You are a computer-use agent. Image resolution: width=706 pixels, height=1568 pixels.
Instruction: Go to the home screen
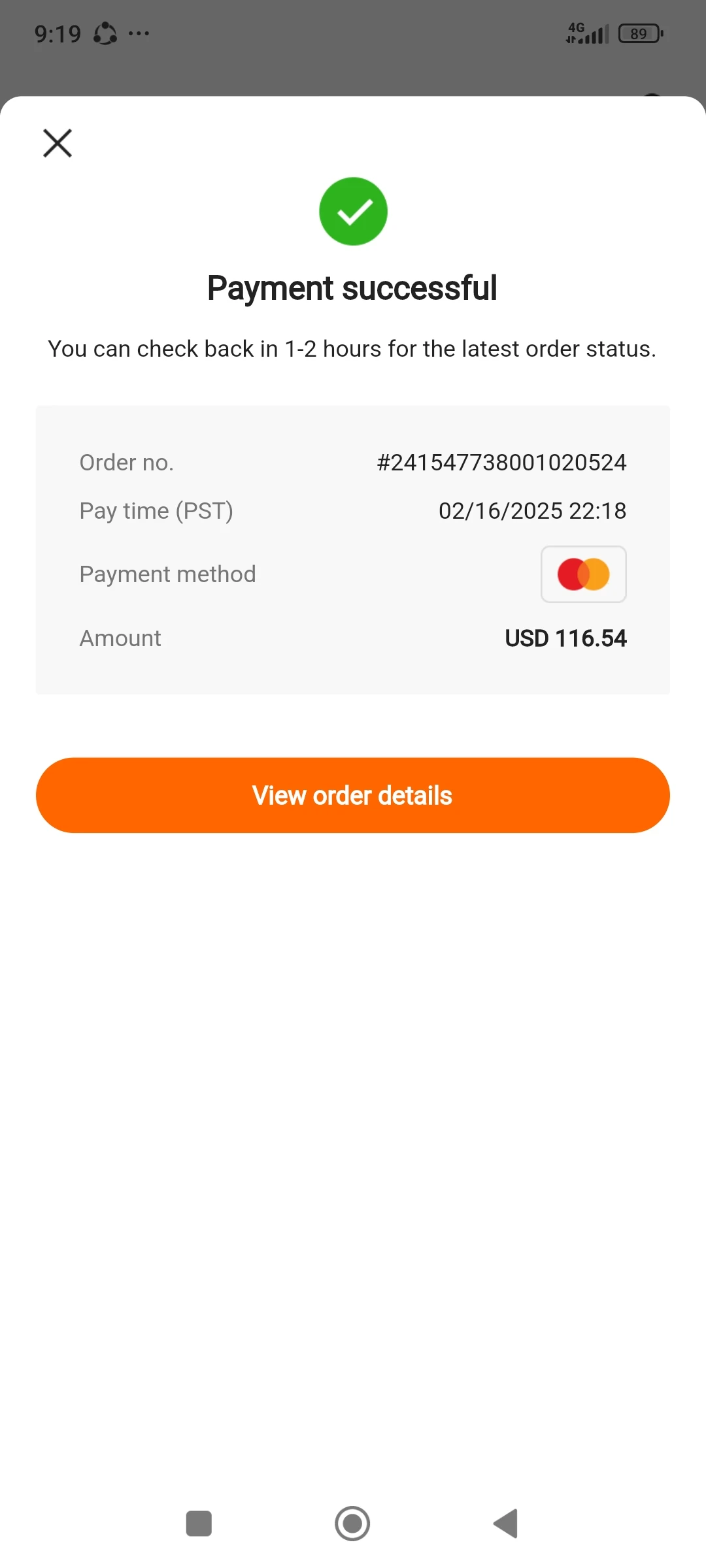click(352, 1524)
